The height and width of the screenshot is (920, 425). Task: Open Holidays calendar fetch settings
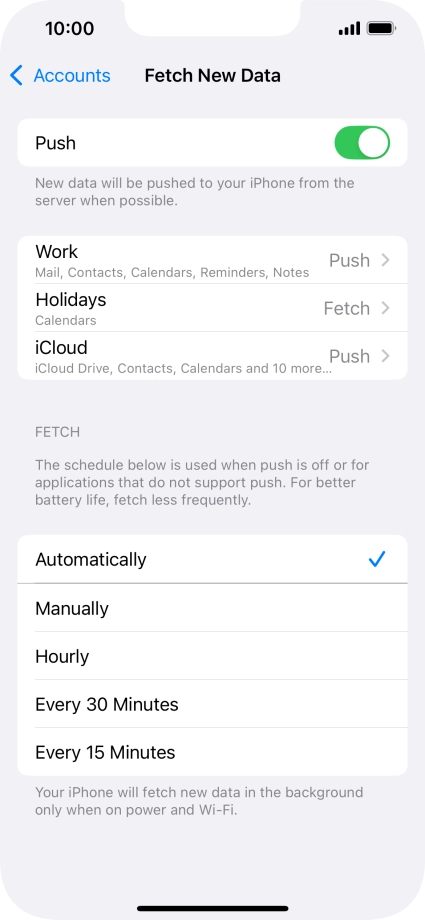tap(212, 308)
